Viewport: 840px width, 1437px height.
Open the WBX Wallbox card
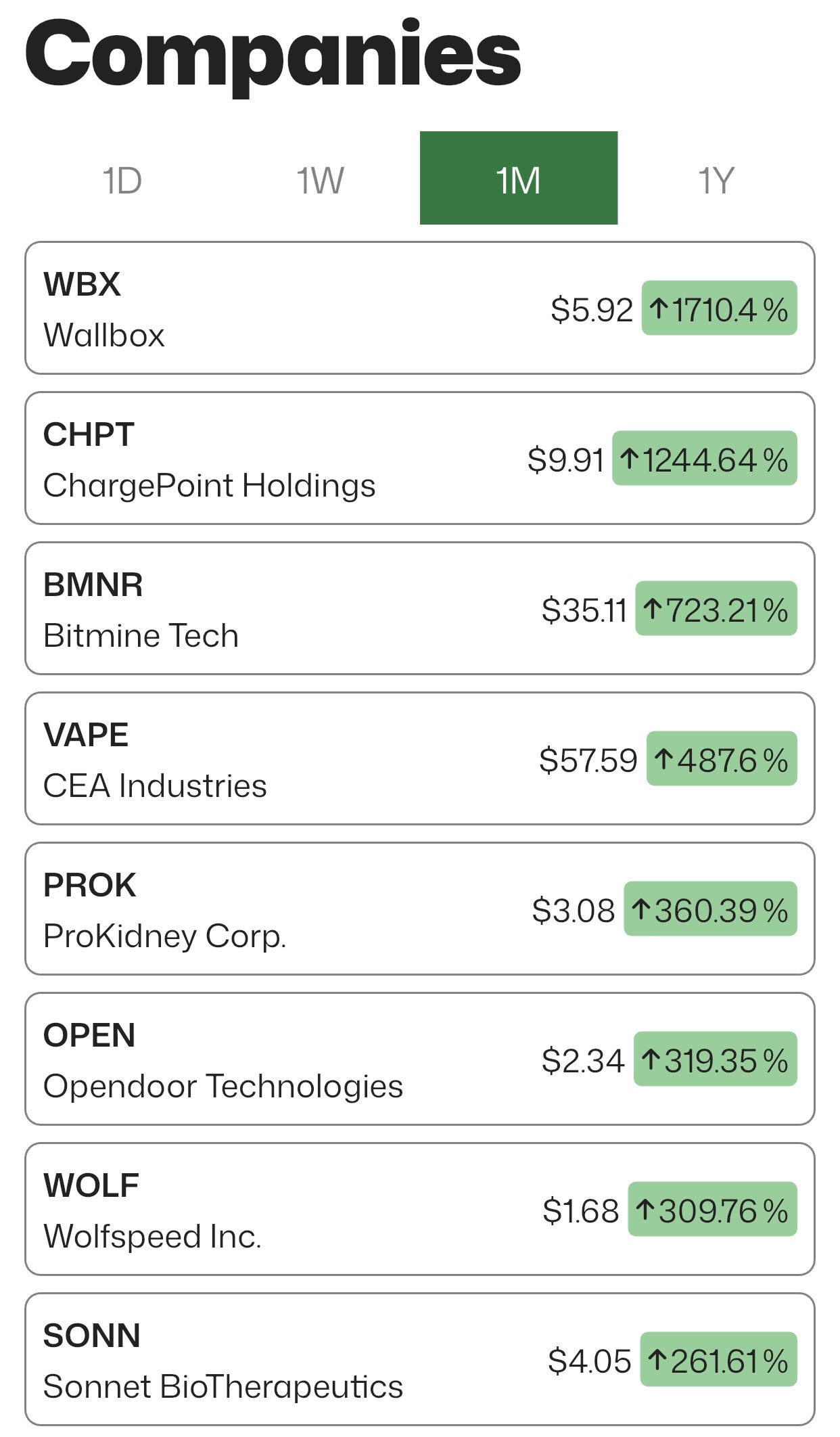(419, 308)
